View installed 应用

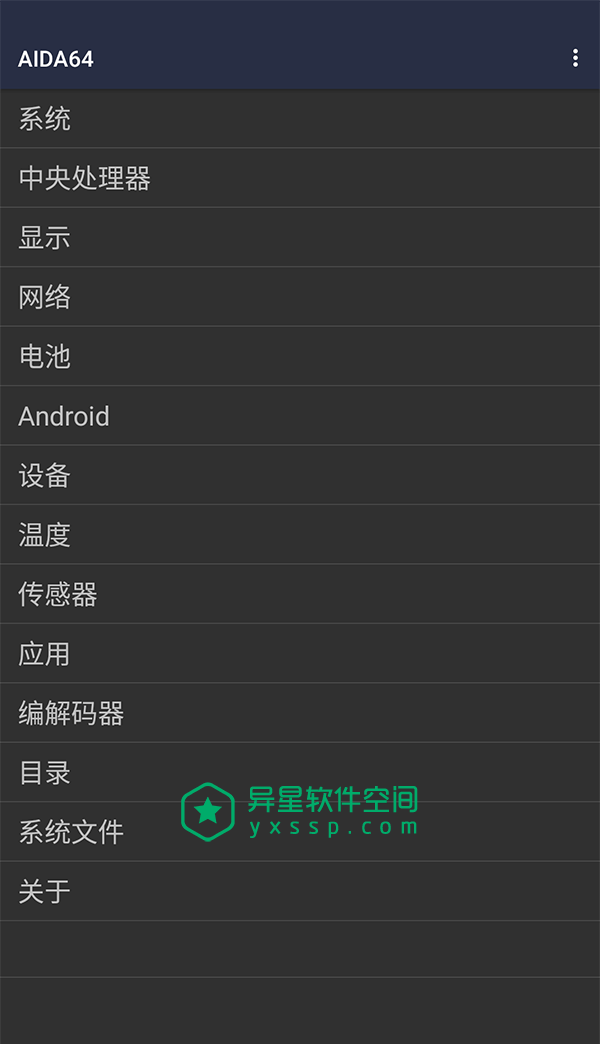[x=45, y=654]
